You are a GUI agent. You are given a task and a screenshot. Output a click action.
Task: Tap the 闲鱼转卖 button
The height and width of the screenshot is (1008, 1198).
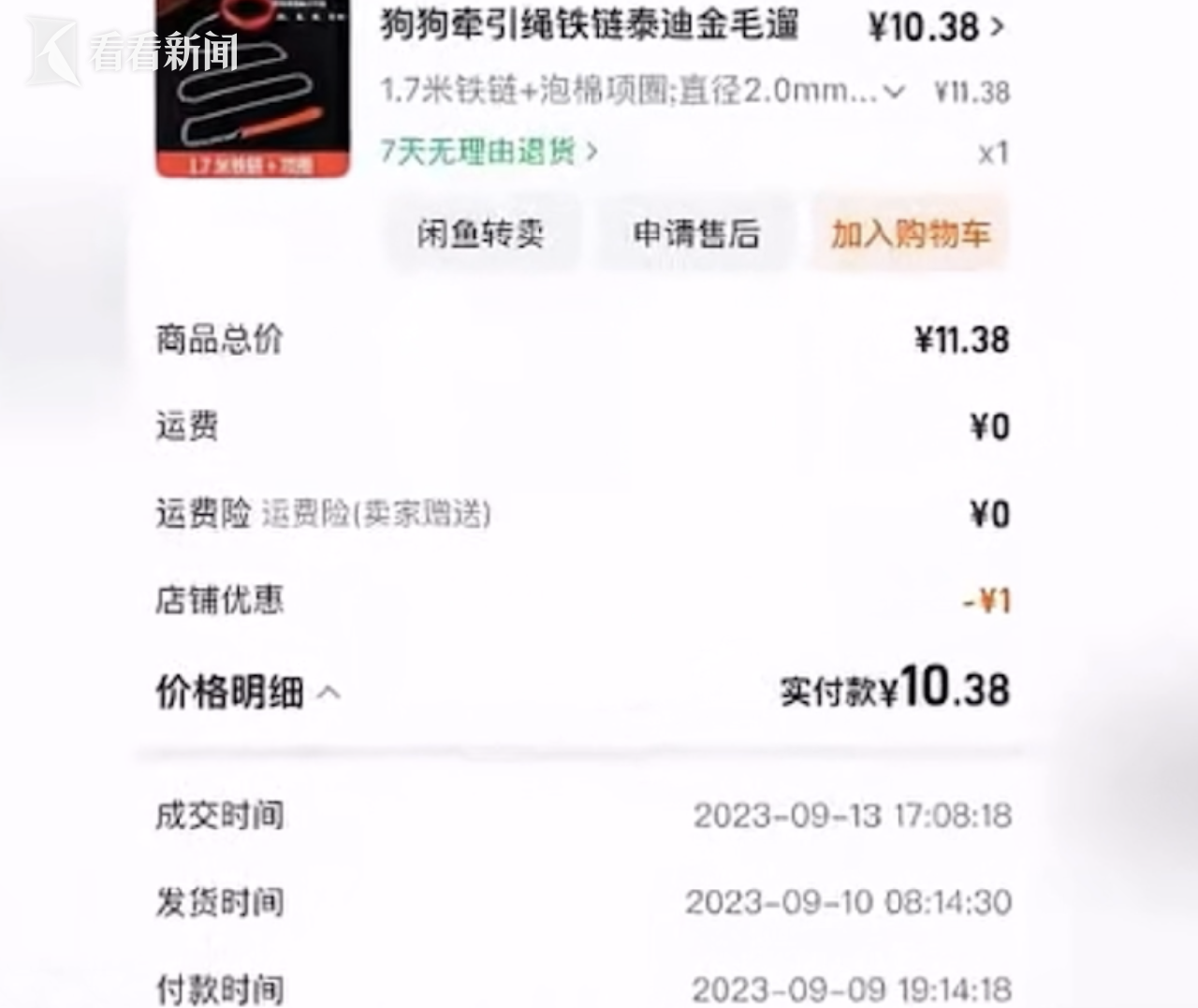point(481,234)
